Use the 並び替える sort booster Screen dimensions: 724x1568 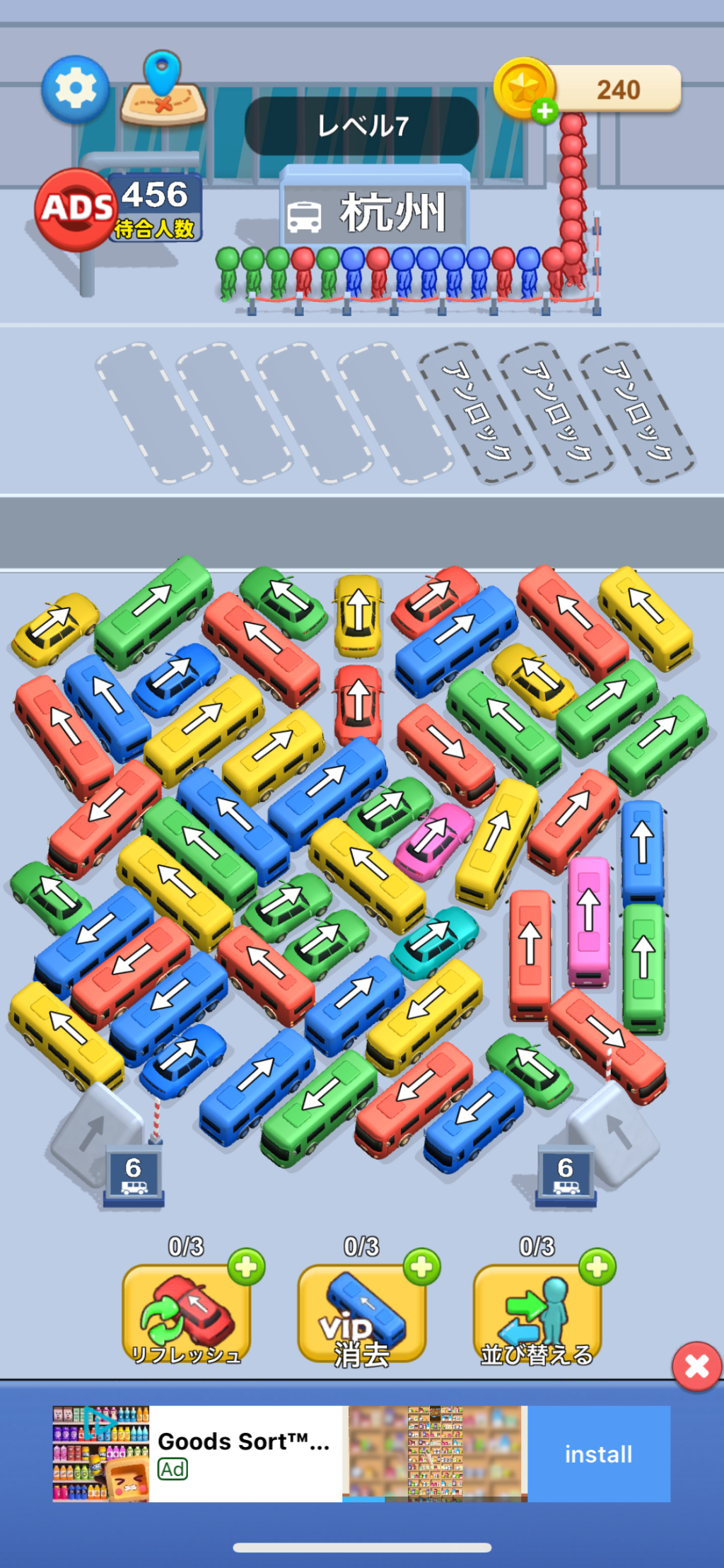(537, 1314)
